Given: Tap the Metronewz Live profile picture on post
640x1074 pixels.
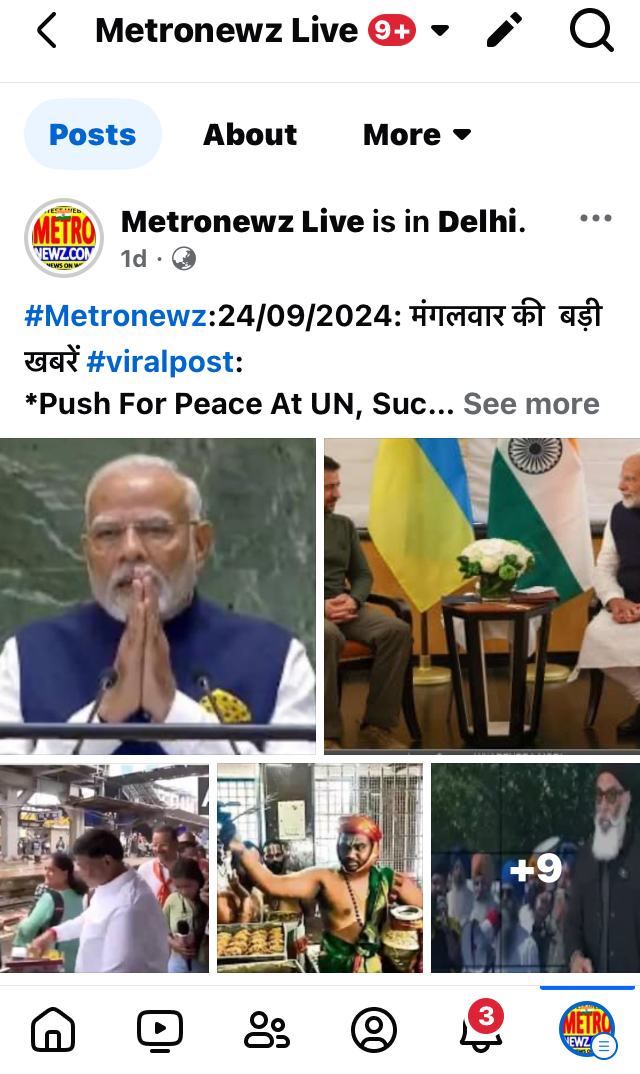Looking at the screenshot, I should coord(64,238).
